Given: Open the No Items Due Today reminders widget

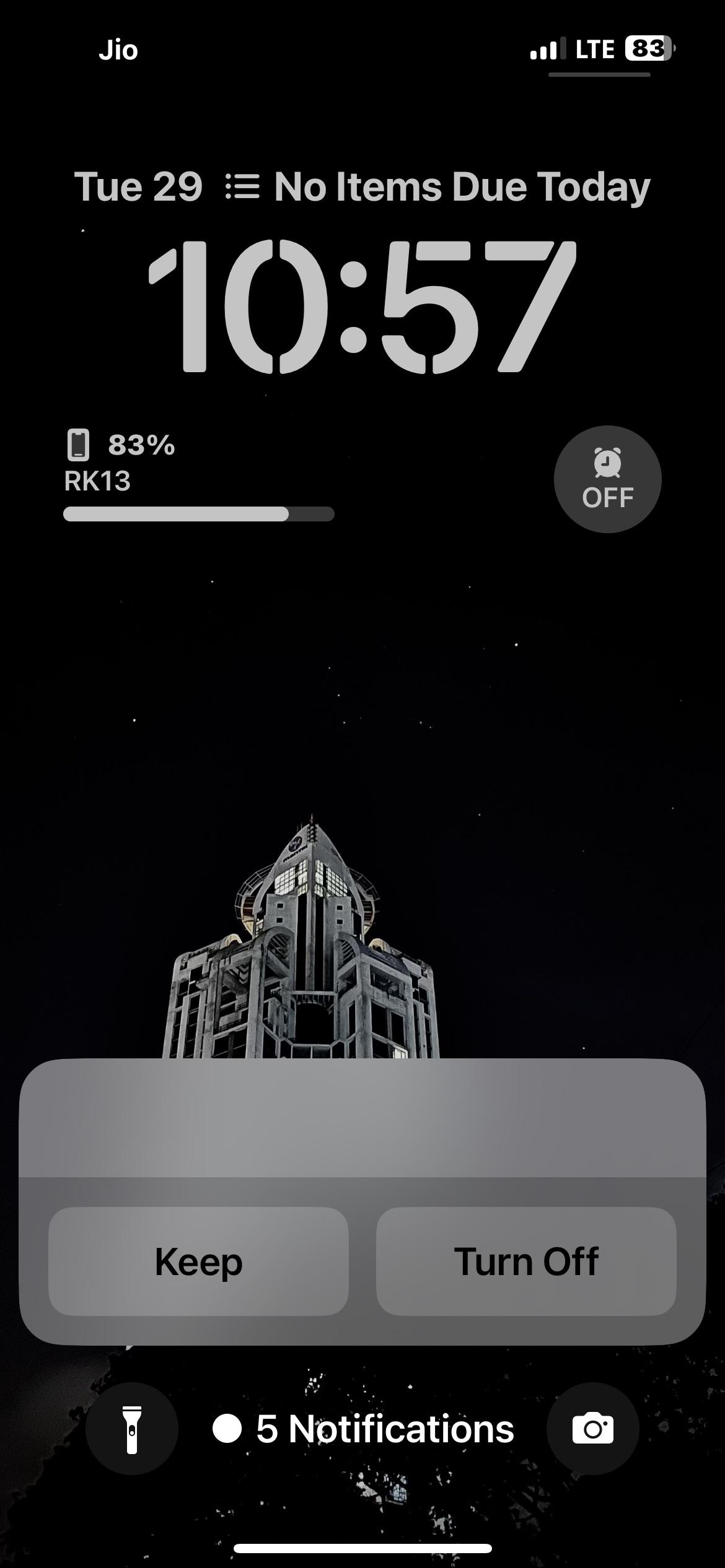Looking at the screenshot, I should [437, 187].
